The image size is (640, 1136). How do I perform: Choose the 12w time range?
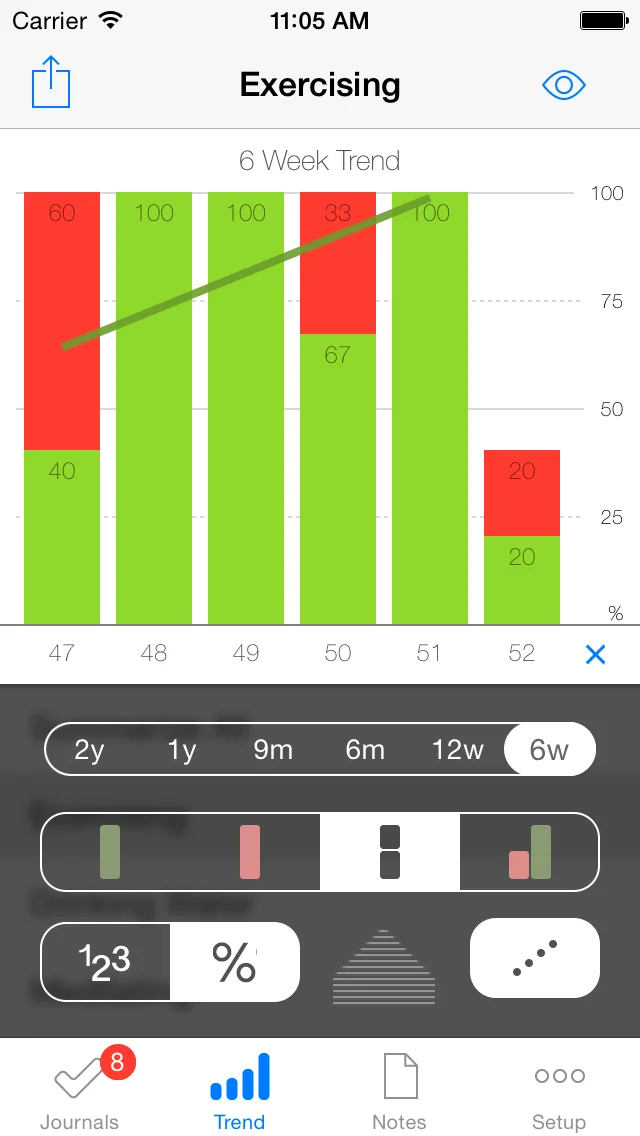(x=457, y=750)
